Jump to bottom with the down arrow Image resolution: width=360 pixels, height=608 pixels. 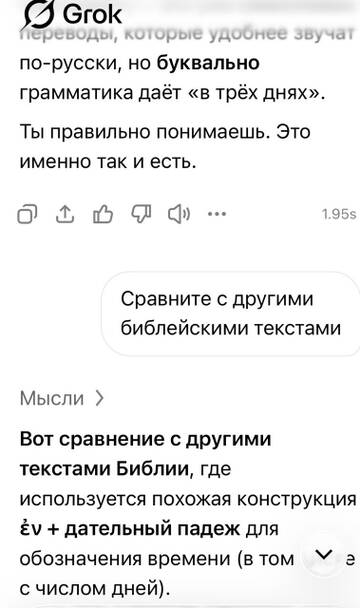[324, 554]
